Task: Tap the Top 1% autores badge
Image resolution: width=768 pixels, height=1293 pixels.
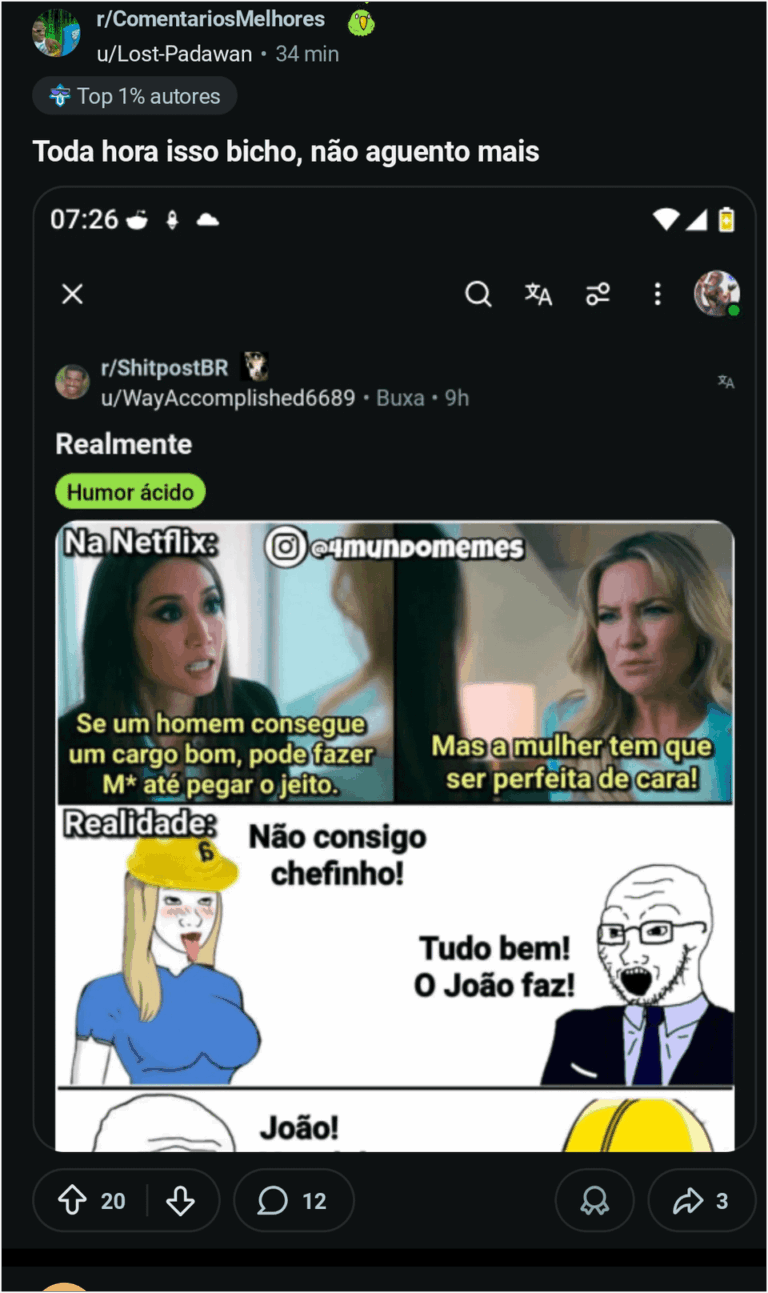Action: click(x=135, y=96)
